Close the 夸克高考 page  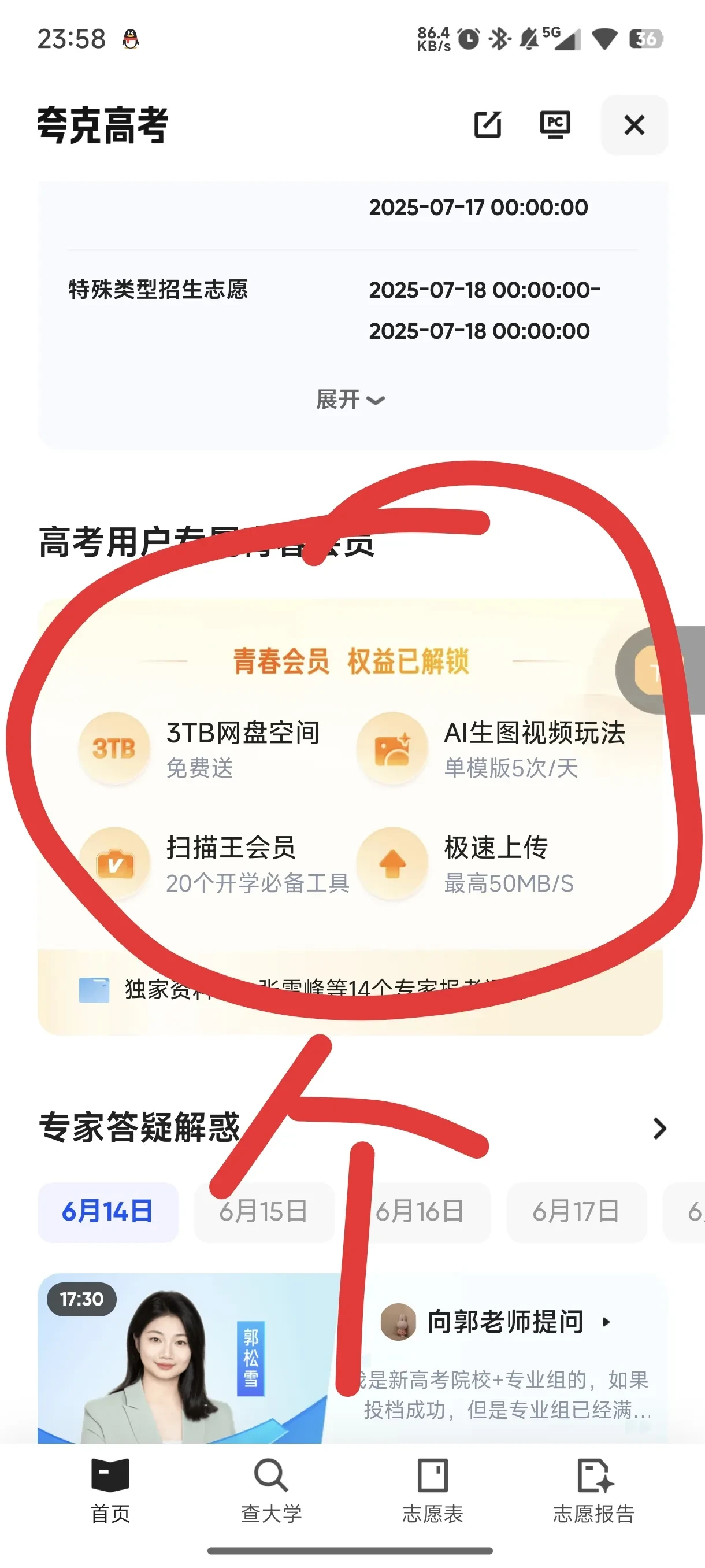(x=634, y=125)
